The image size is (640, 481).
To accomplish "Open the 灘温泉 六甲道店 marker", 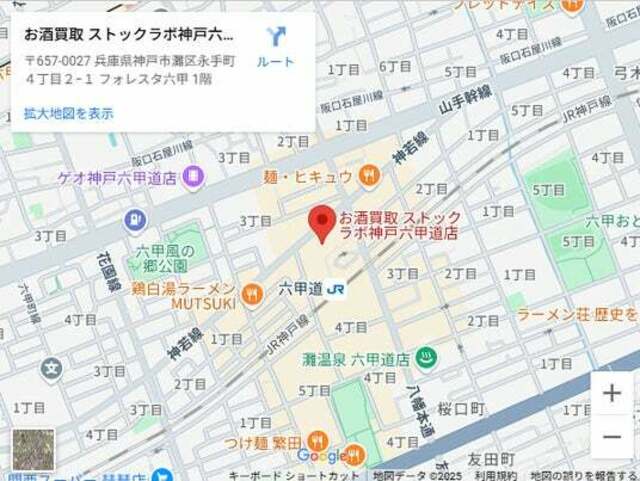I will (x=423, y=359).
